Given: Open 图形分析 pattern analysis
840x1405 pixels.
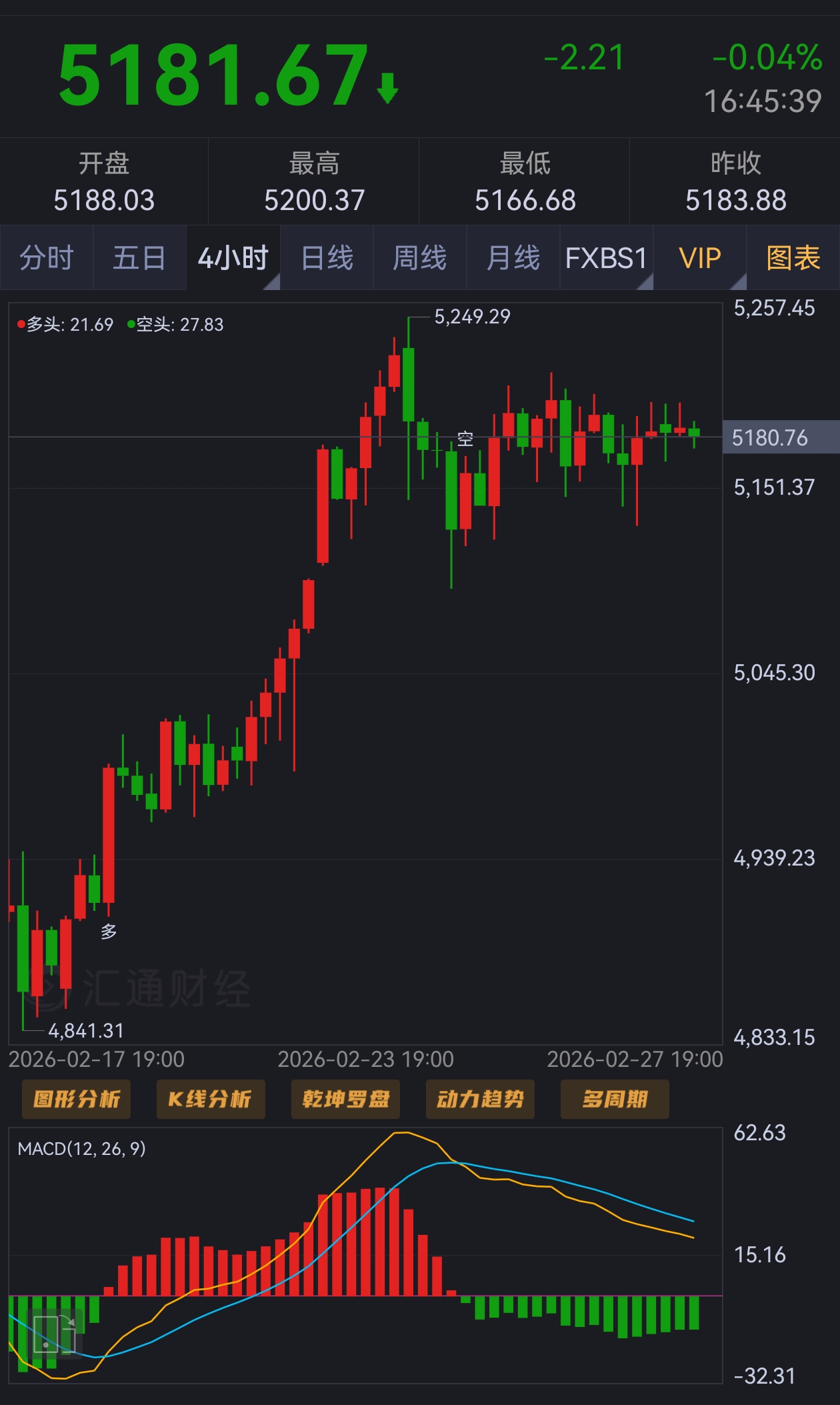Looking at the screenshot, I should 77,1099.
